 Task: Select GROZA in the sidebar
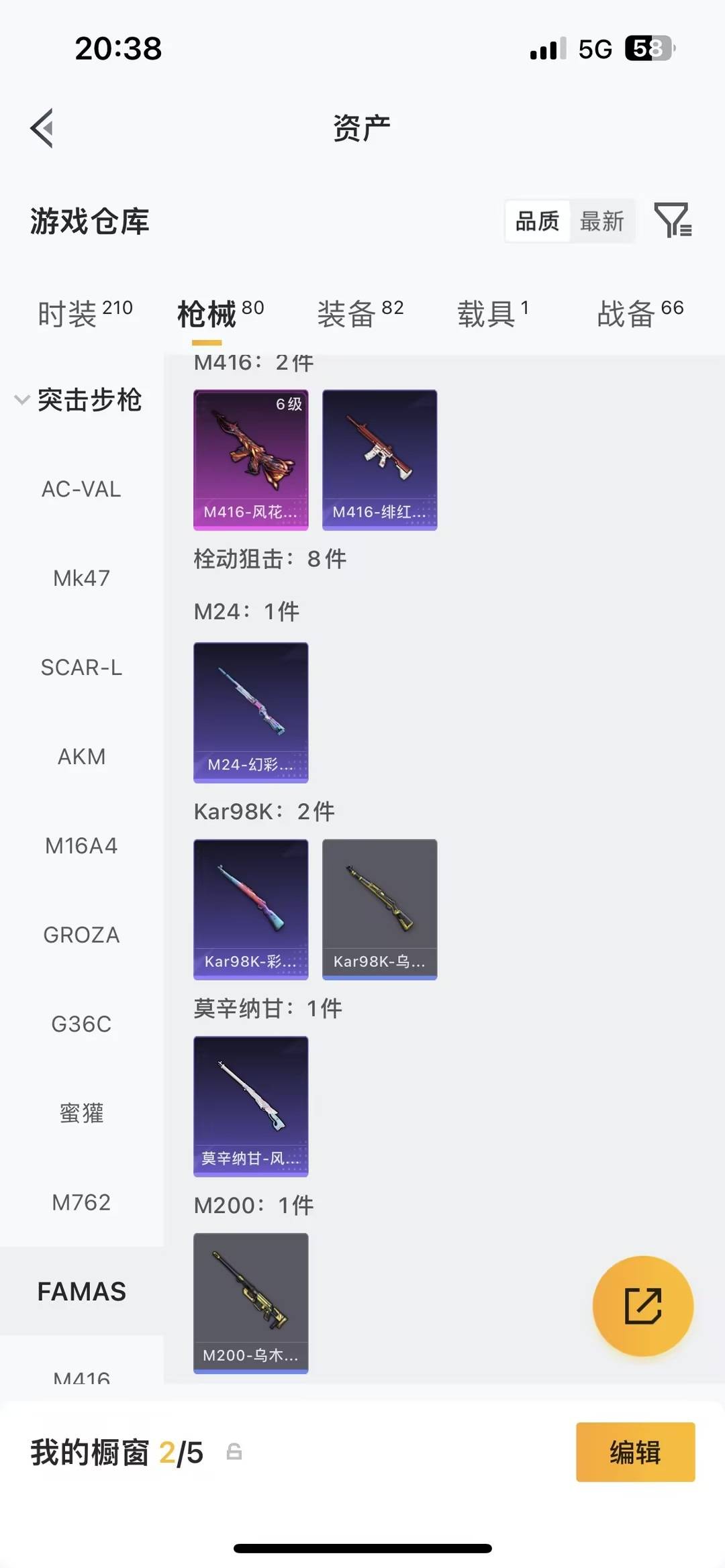coord(81,935)
